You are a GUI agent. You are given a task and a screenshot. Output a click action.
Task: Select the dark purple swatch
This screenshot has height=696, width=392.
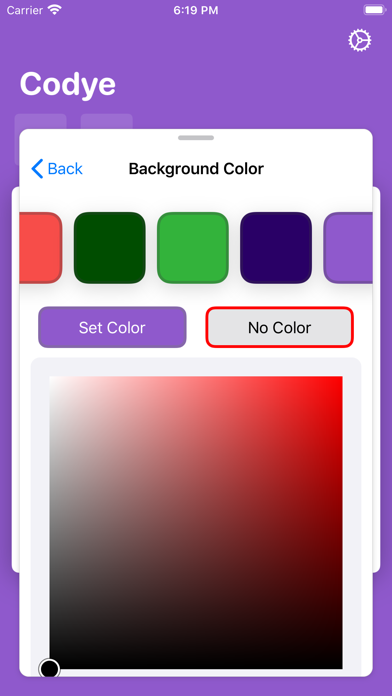tap(276, 248)
